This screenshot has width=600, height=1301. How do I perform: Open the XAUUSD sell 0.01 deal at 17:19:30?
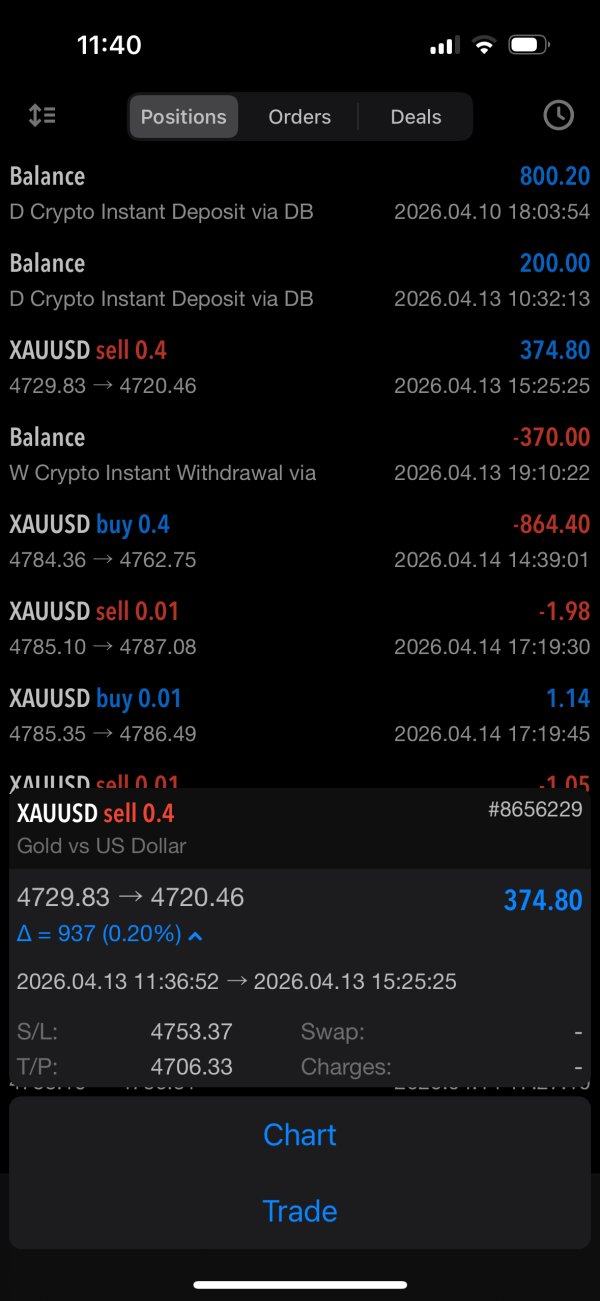pyautogui.click(x=300, y=629)
